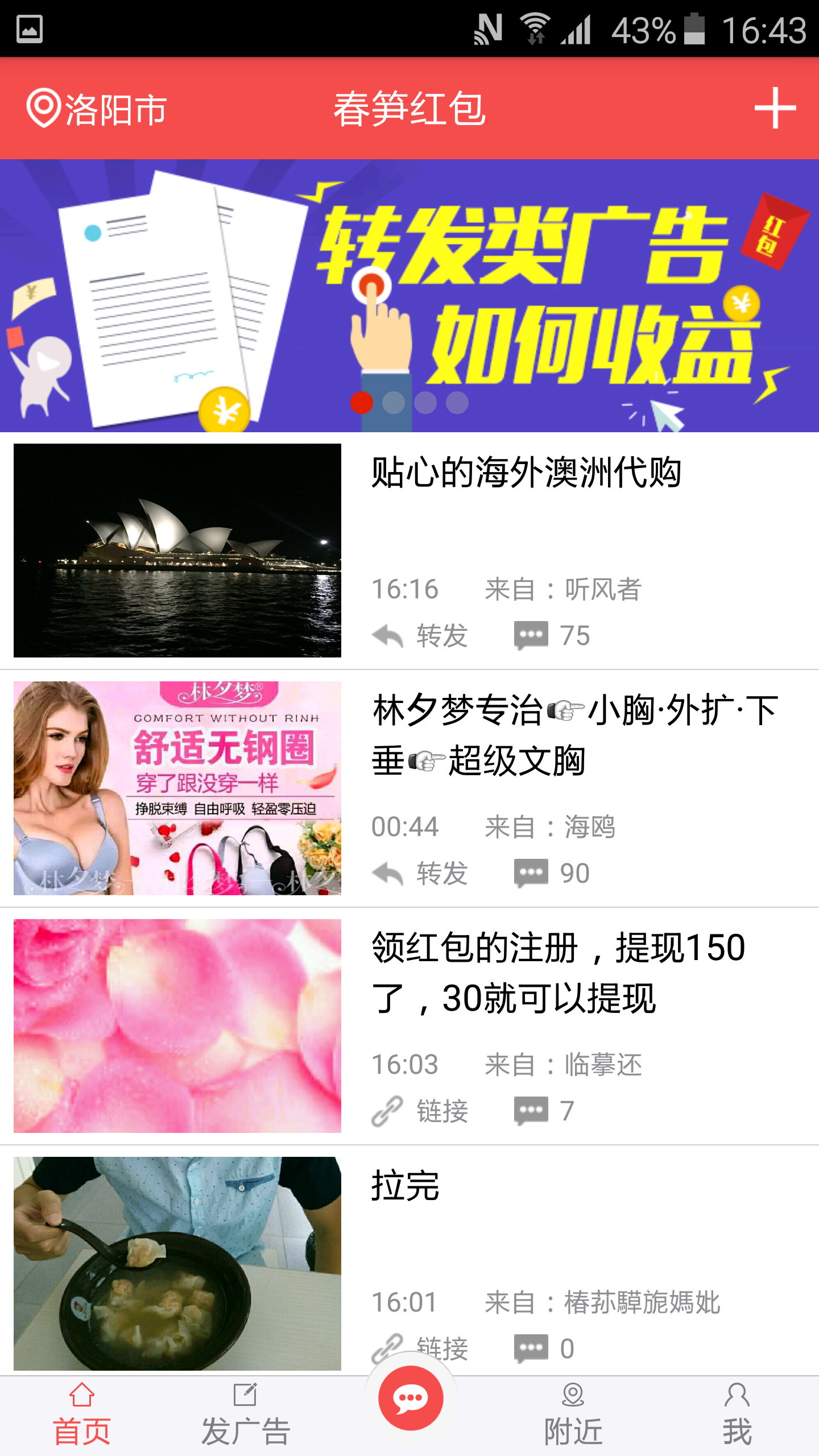The width and height of the screenshot is (819, 1456).
Task: Open the plus menu in the header
Action: coord(775,108)
